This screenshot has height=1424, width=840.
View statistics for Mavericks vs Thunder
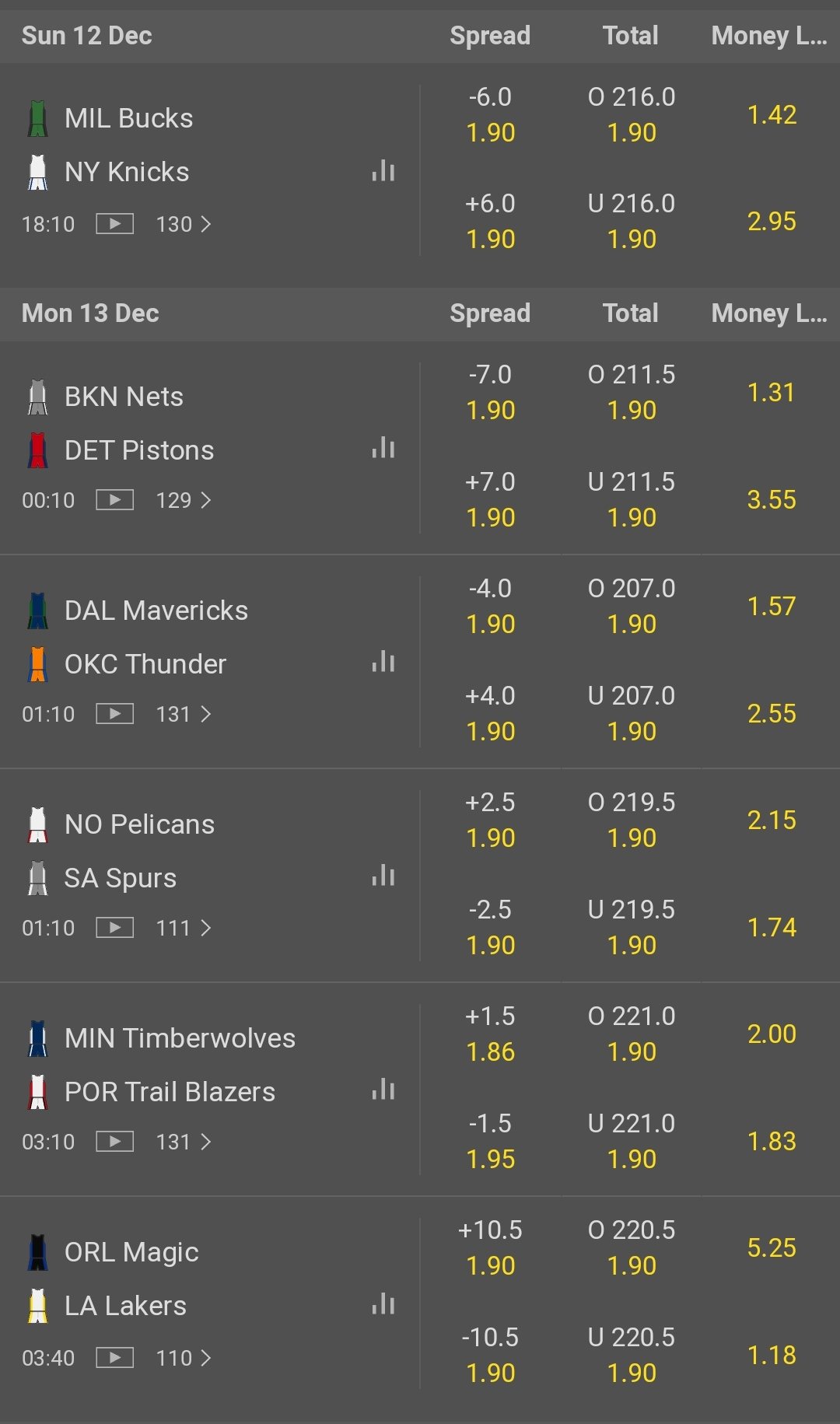(x=383, y=663)
